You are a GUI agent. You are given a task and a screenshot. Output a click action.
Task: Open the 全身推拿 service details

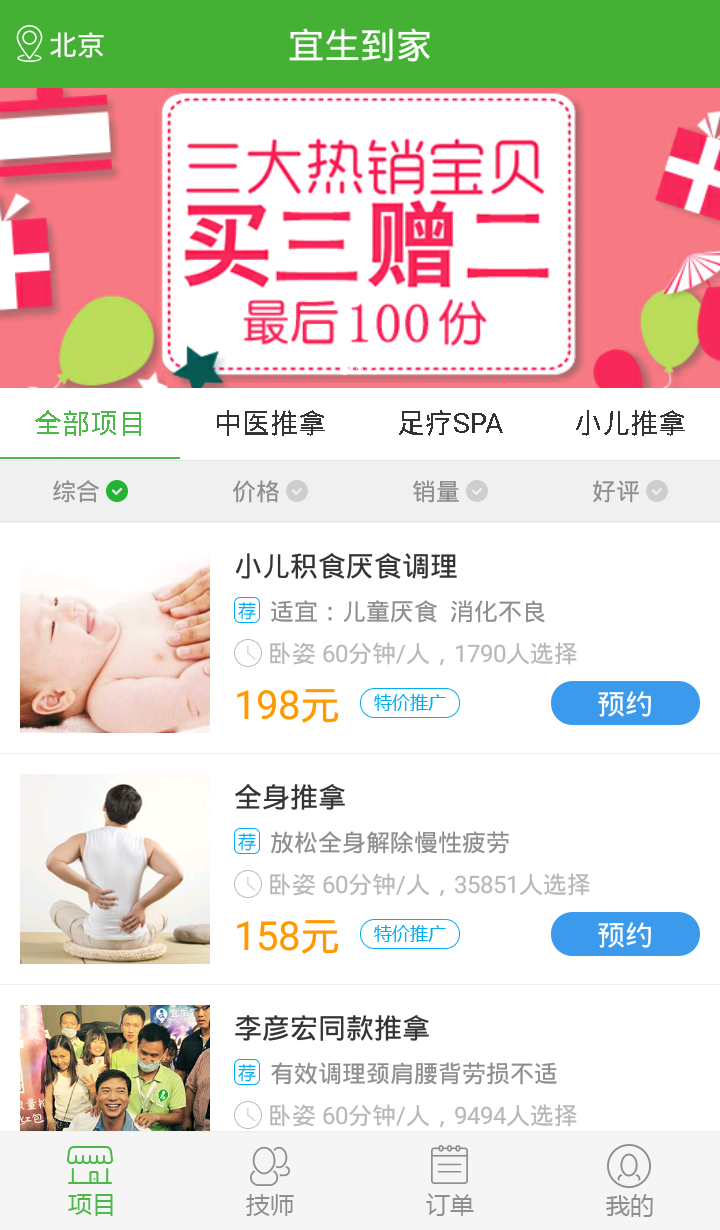pyautogui.click(x=360, y=869)
